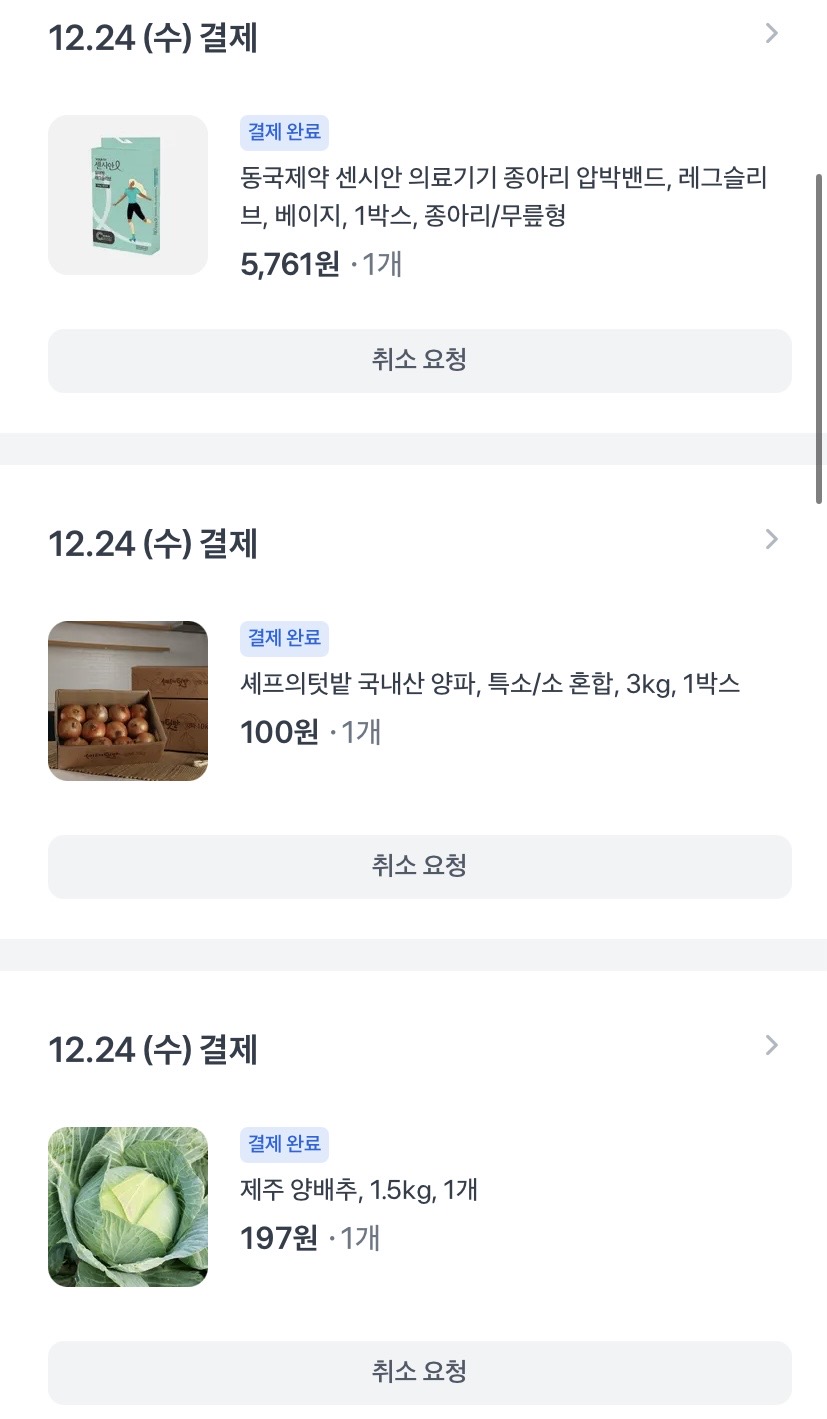
Task: Select the 제주 양배추 cabbage thumbnail
Action: tap(128, 1207)
